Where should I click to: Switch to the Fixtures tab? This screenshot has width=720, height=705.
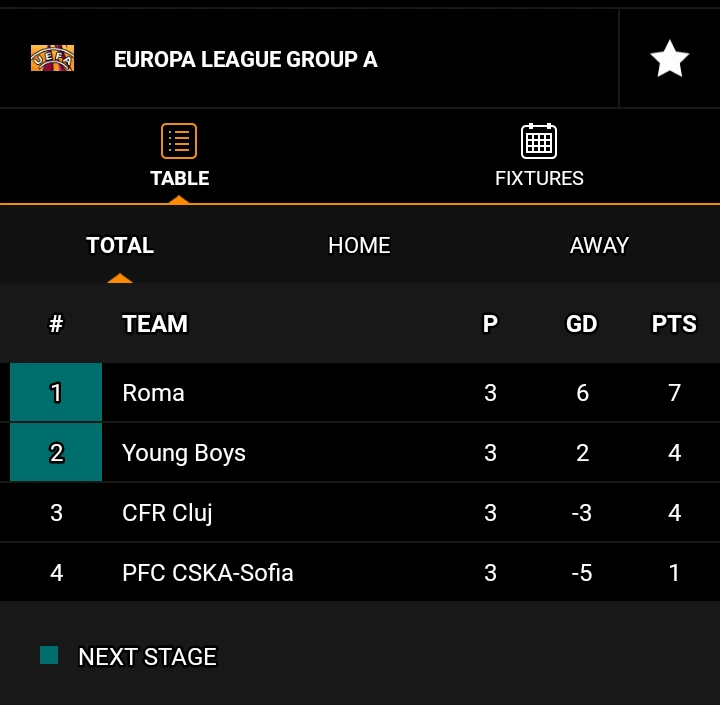click(x=539, y=157)
